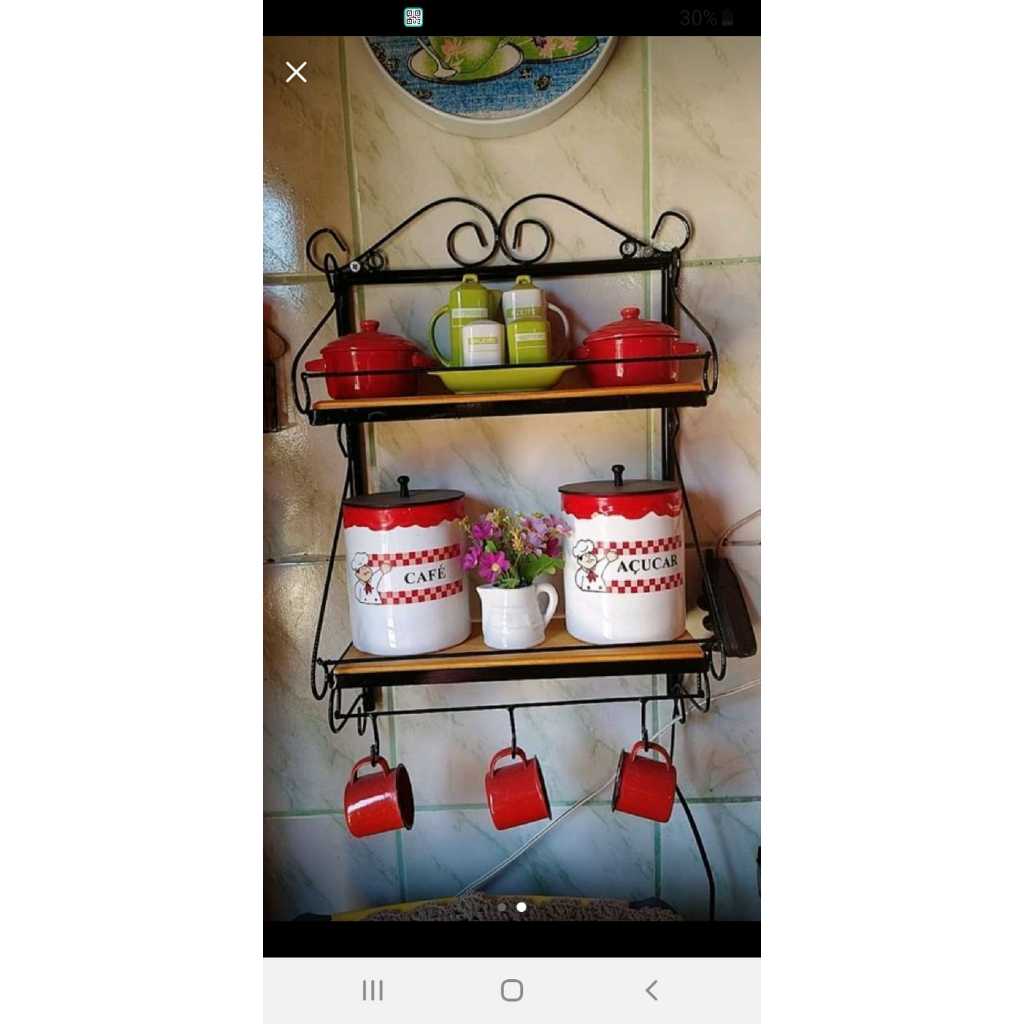
Task: Go to the home screen
Action: (x=512, y=990)
